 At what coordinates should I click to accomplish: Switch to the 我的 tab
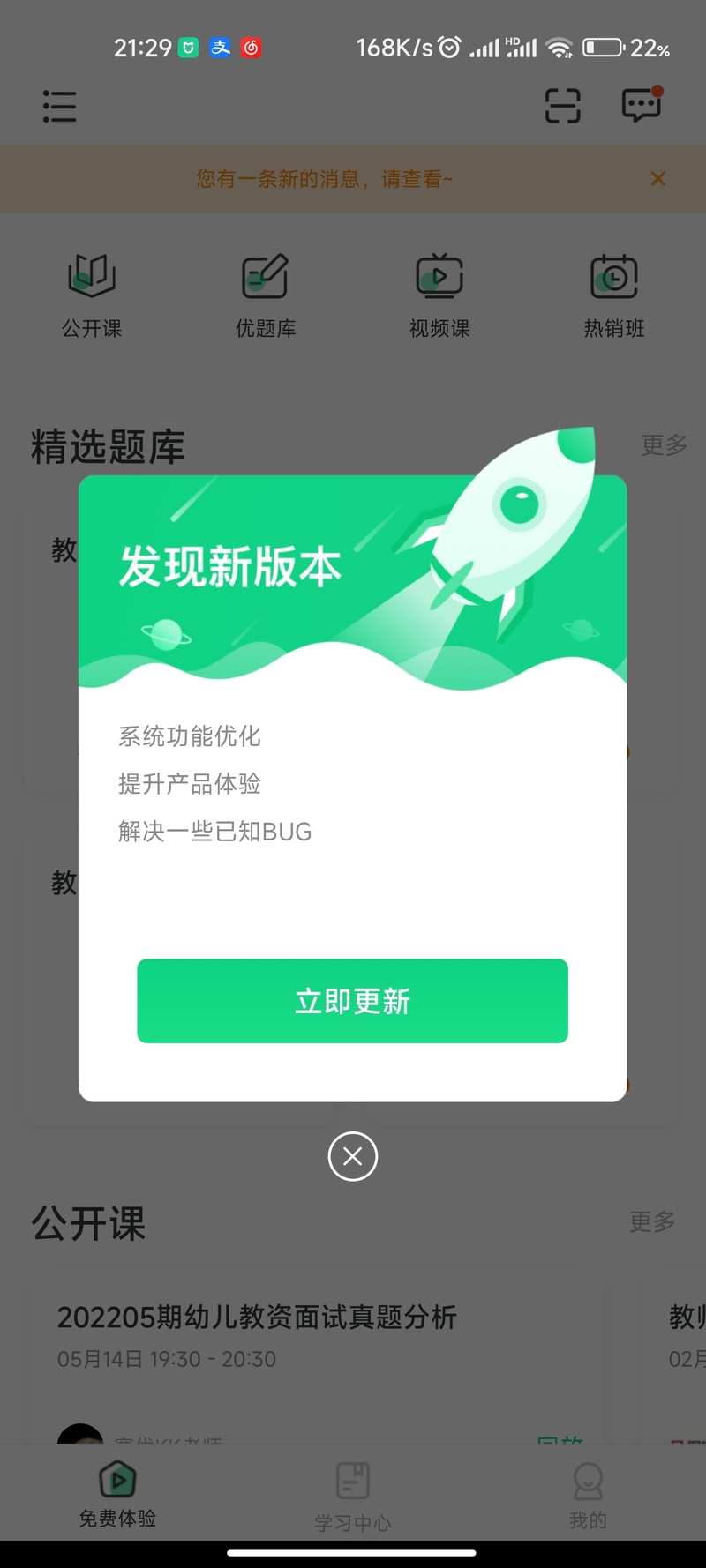(x=588, y=1495)
